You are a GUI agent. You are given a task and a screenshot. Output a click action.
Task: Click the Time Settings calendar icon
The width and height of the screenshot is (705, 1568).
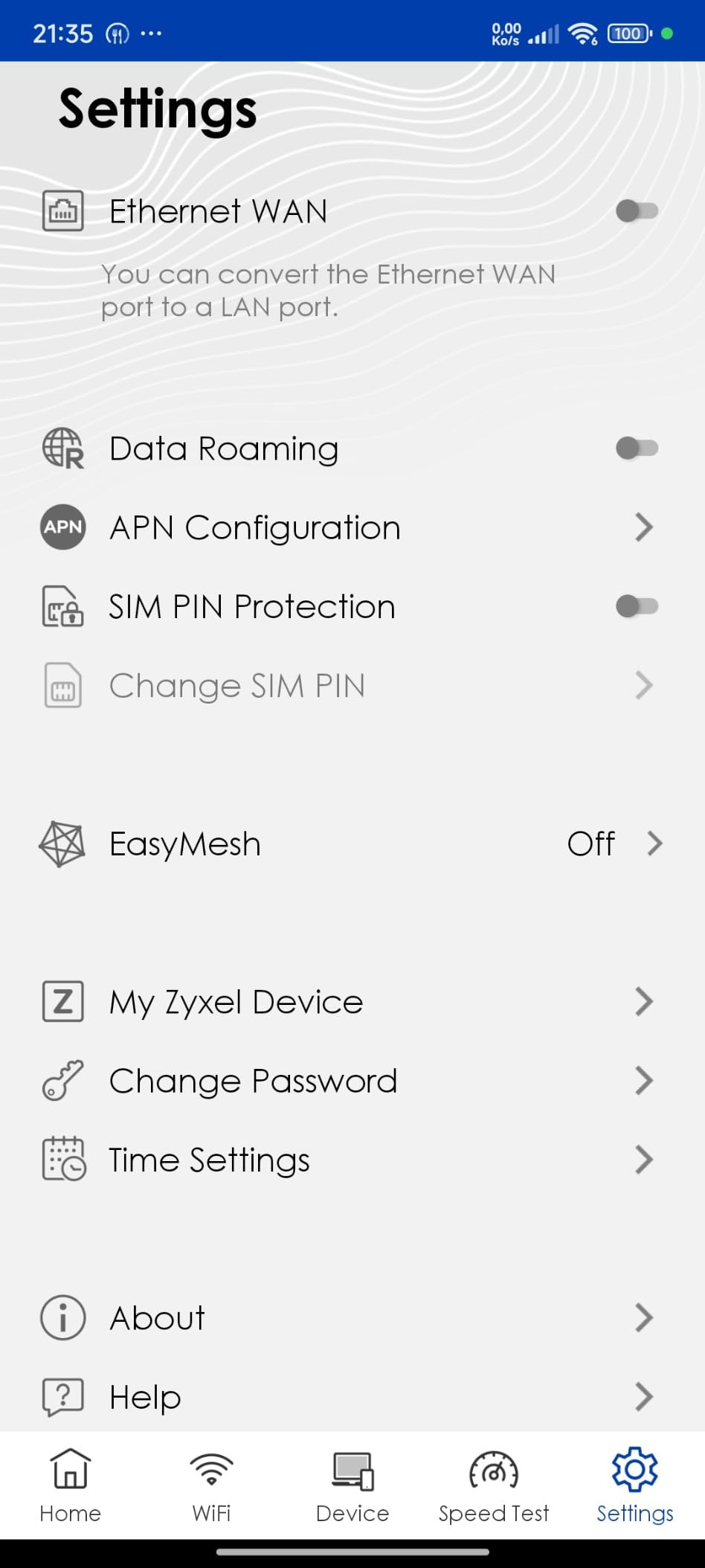click(x=62, y=1159)
